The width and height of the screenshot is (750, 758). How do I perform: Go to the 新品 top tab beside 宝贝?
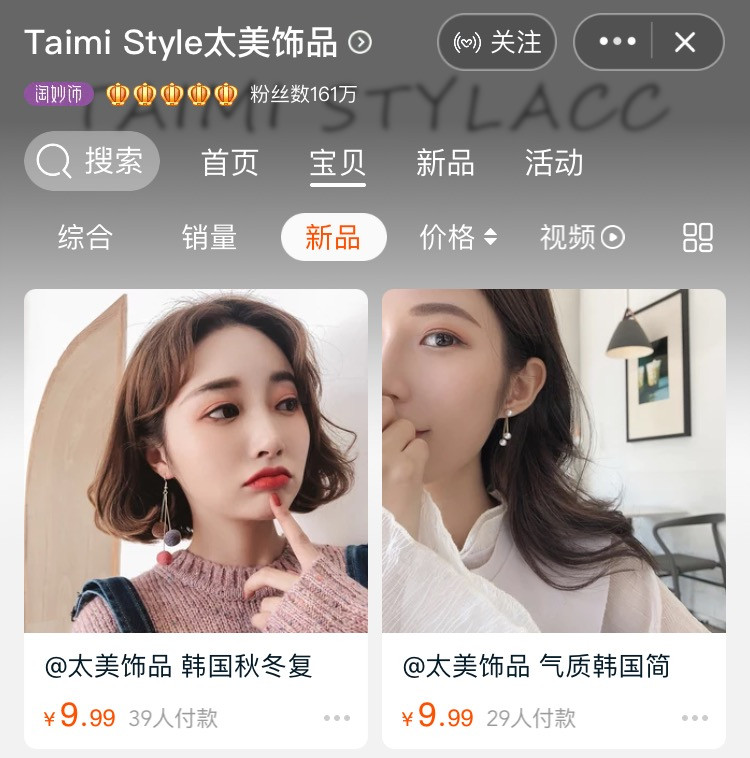tap(445, 163)
